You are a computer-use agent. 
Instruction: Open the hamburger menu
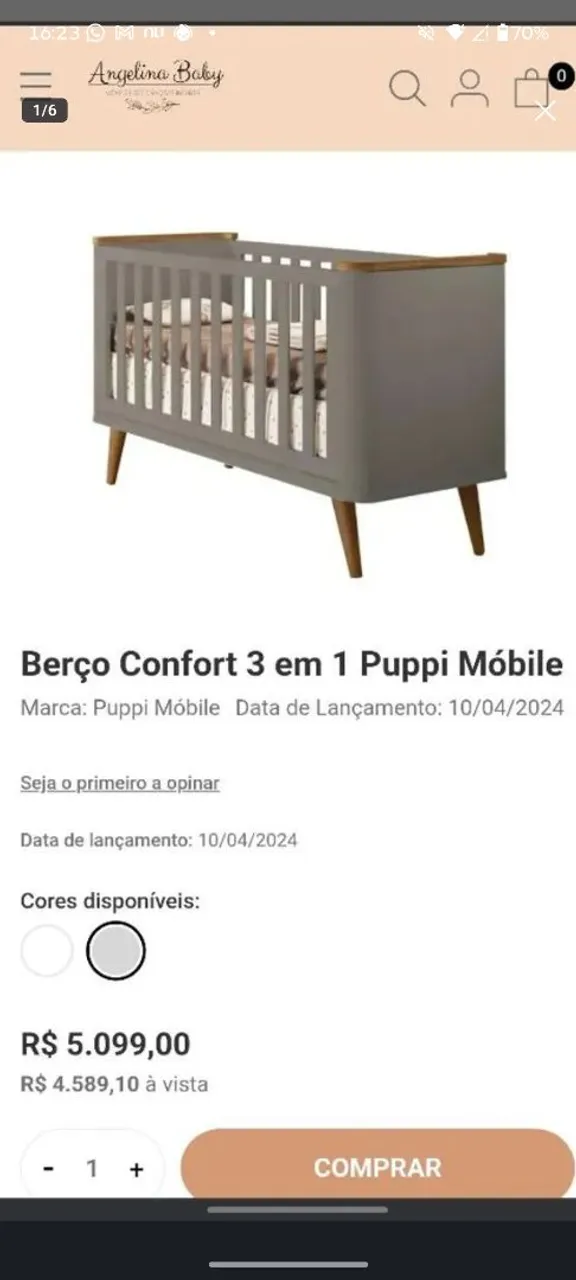click(36, 80)
